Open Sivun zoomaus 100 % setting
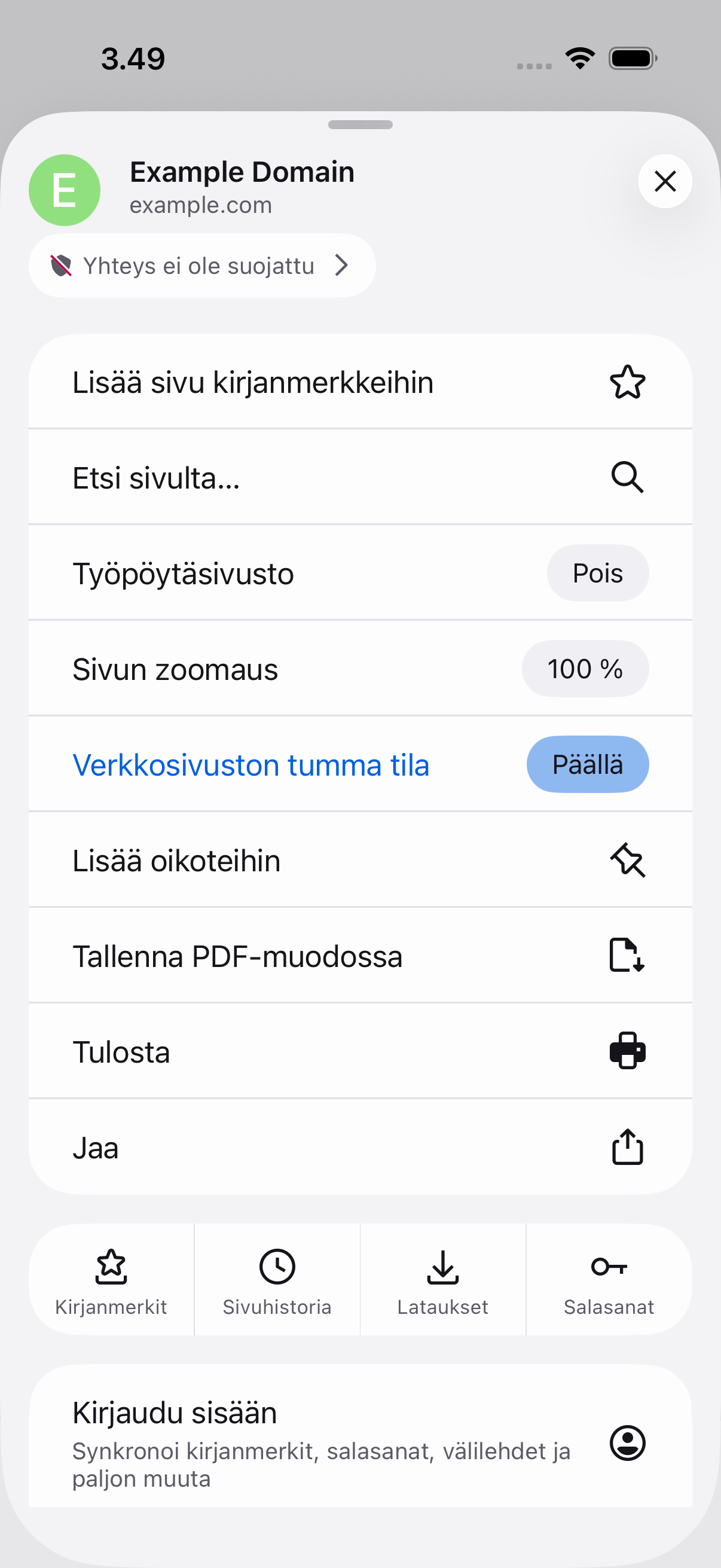This screenshot has width=721, height=1568. click(585, 669)
